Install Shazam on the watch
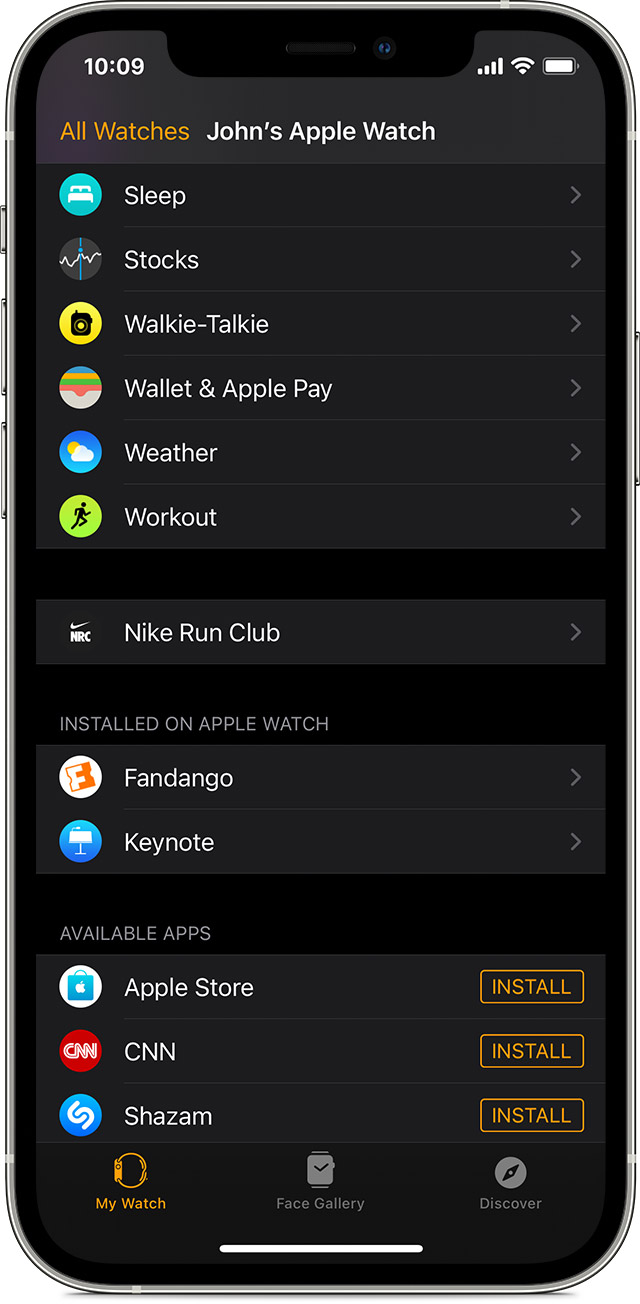This screenshot has height=1304, width=640. [x=531, y=1115]
